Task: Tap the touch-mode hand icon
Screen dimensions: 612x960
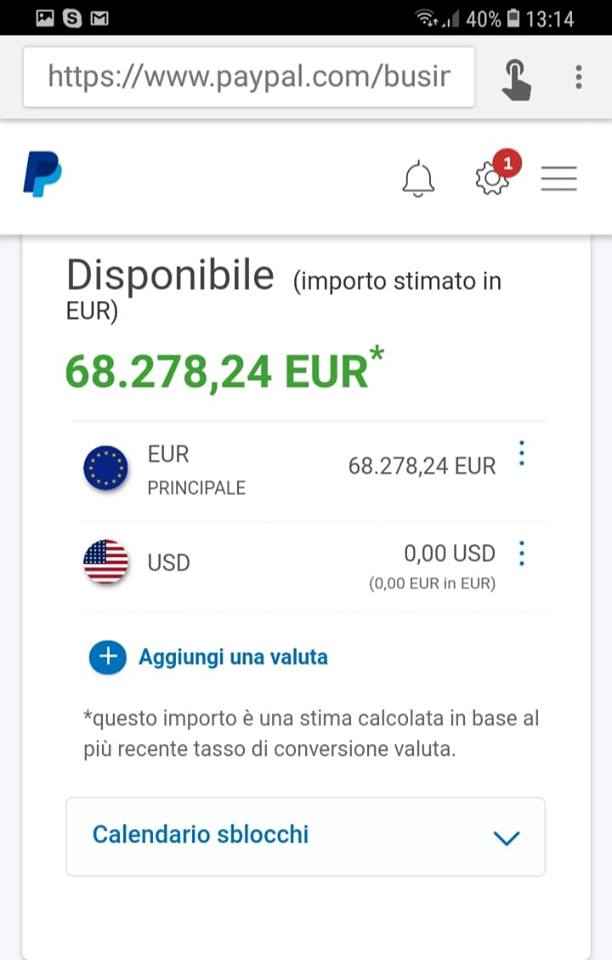Action: [x=516, y=78]
